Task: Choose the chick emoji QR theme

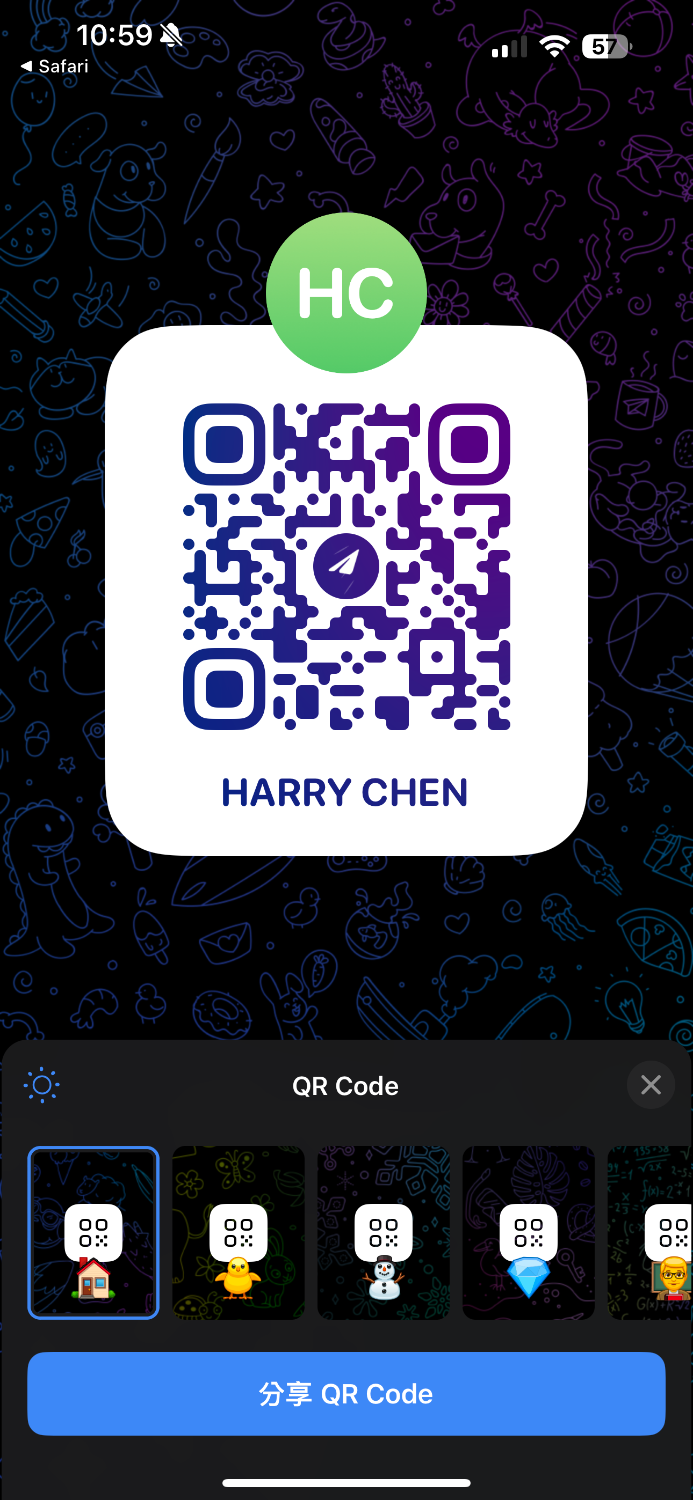Action: 238,1232
